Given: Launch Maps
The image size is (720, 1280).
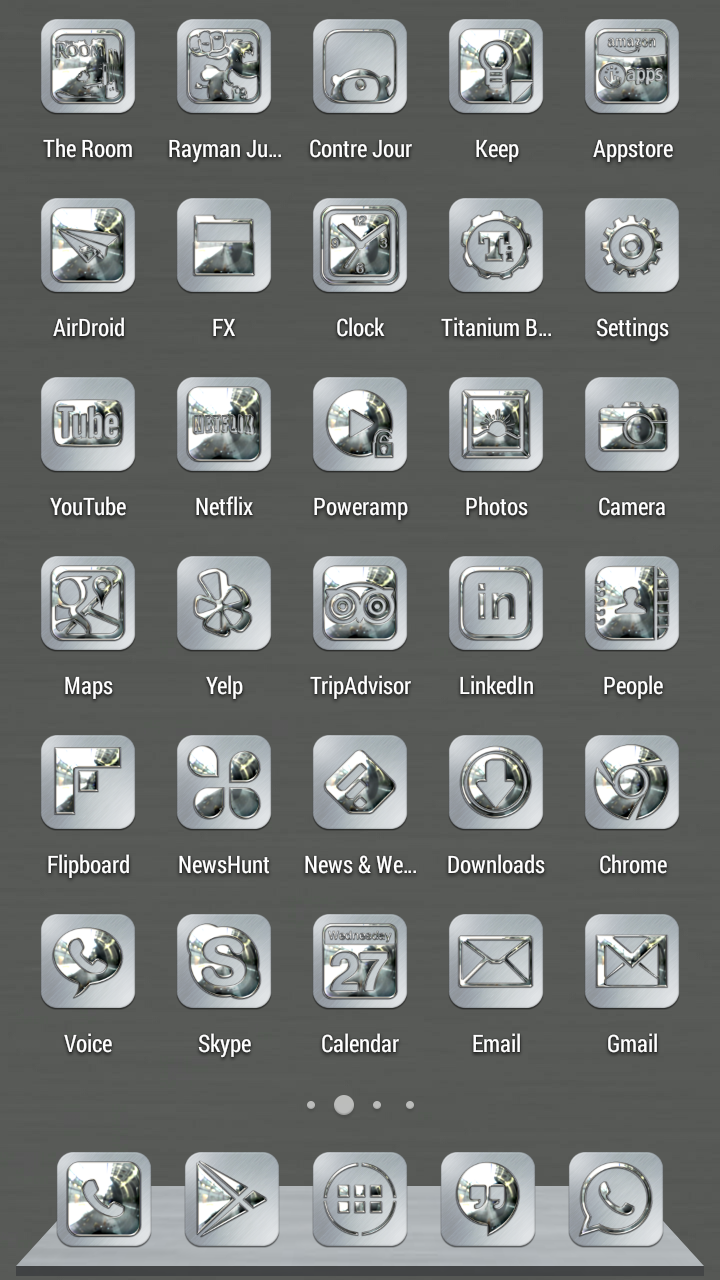Looking at the screenshot, I should pyautogui.click(x=88, y=603).
